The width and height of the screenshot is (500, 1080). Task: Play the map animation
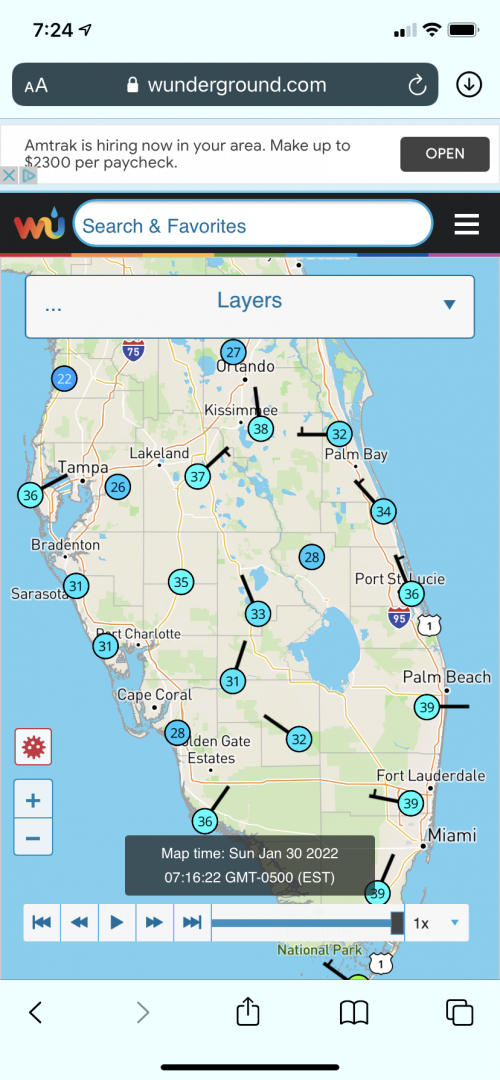[117, 923]
